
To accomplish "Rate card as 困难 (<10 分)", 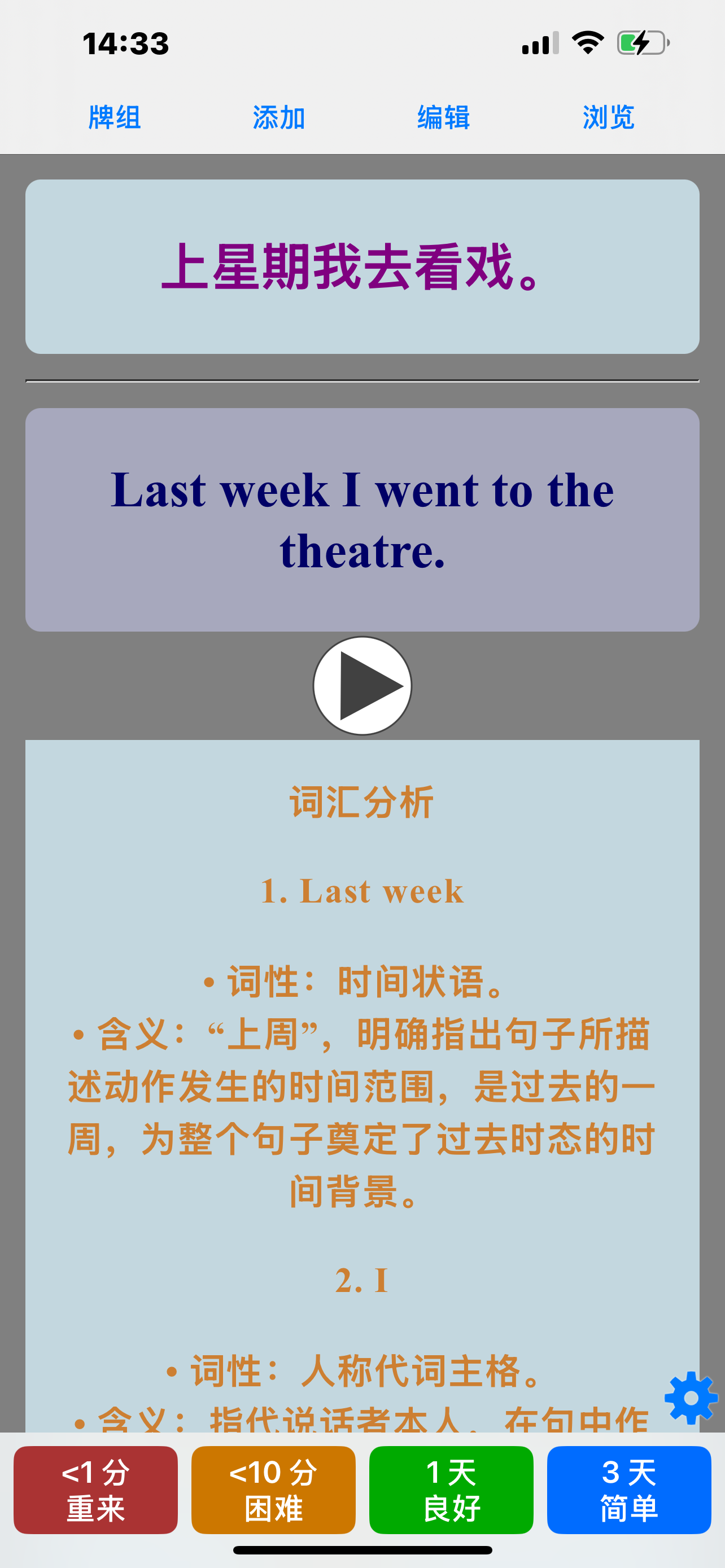I will point(273,1490).
